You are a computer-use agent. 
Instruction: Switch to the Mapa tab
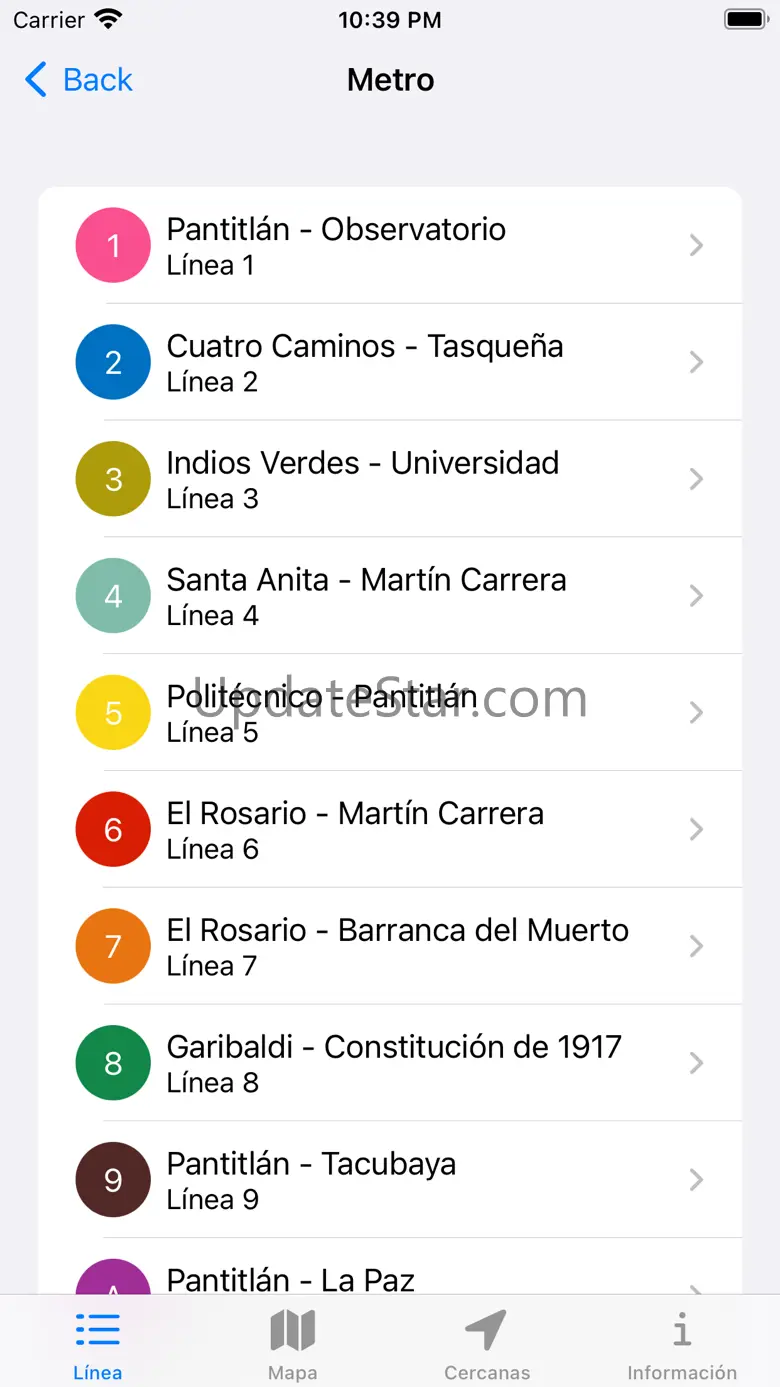point(293,1344)
